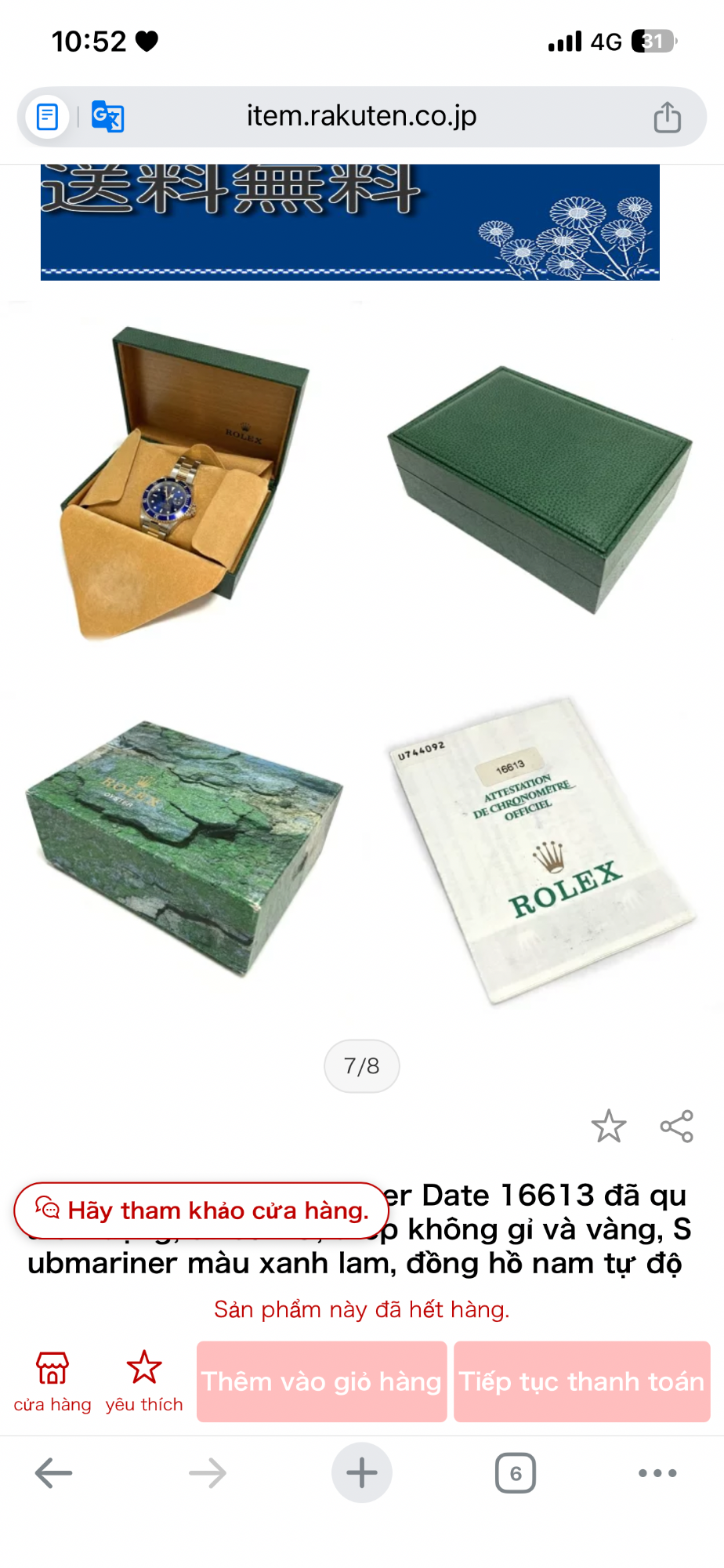Go back to previous page
724x1568 pixels.
[x=53, y=1473]
